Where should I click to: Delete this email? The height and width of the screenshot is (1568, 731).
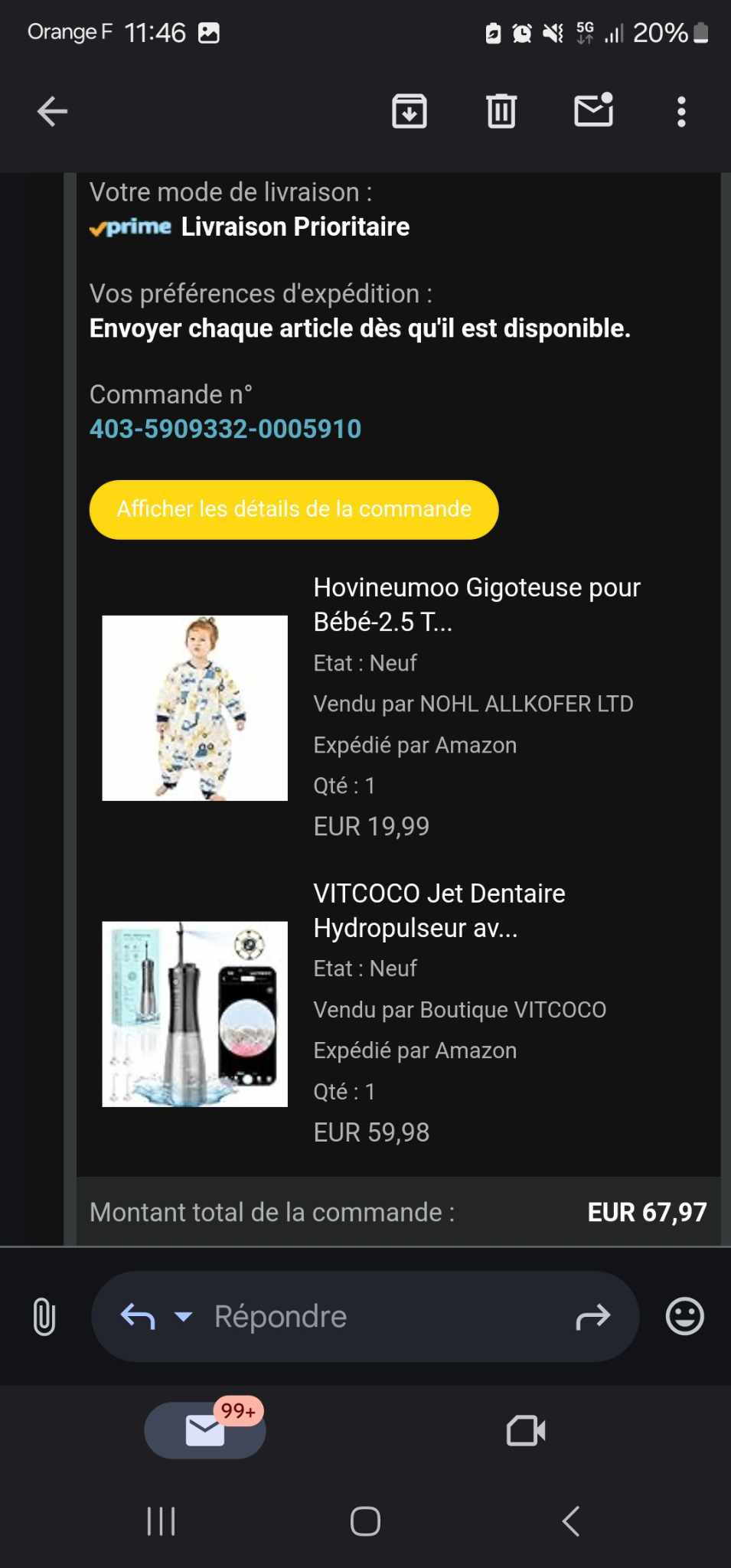coord(501,112)
